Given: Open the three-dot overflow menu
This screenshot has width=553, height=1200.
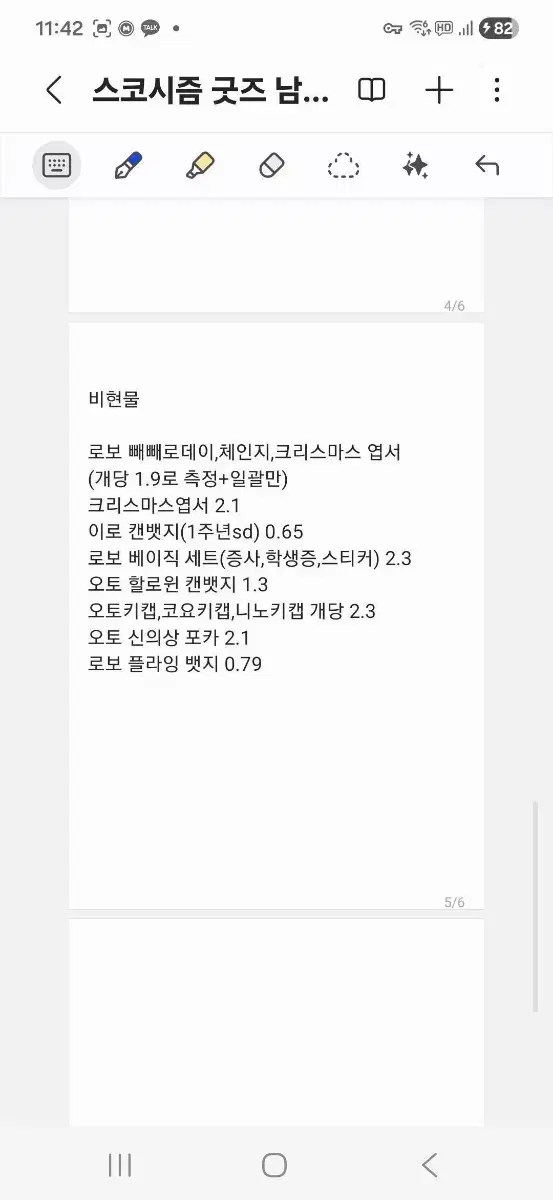Looking at the screenshot, I should click(497, 90).
